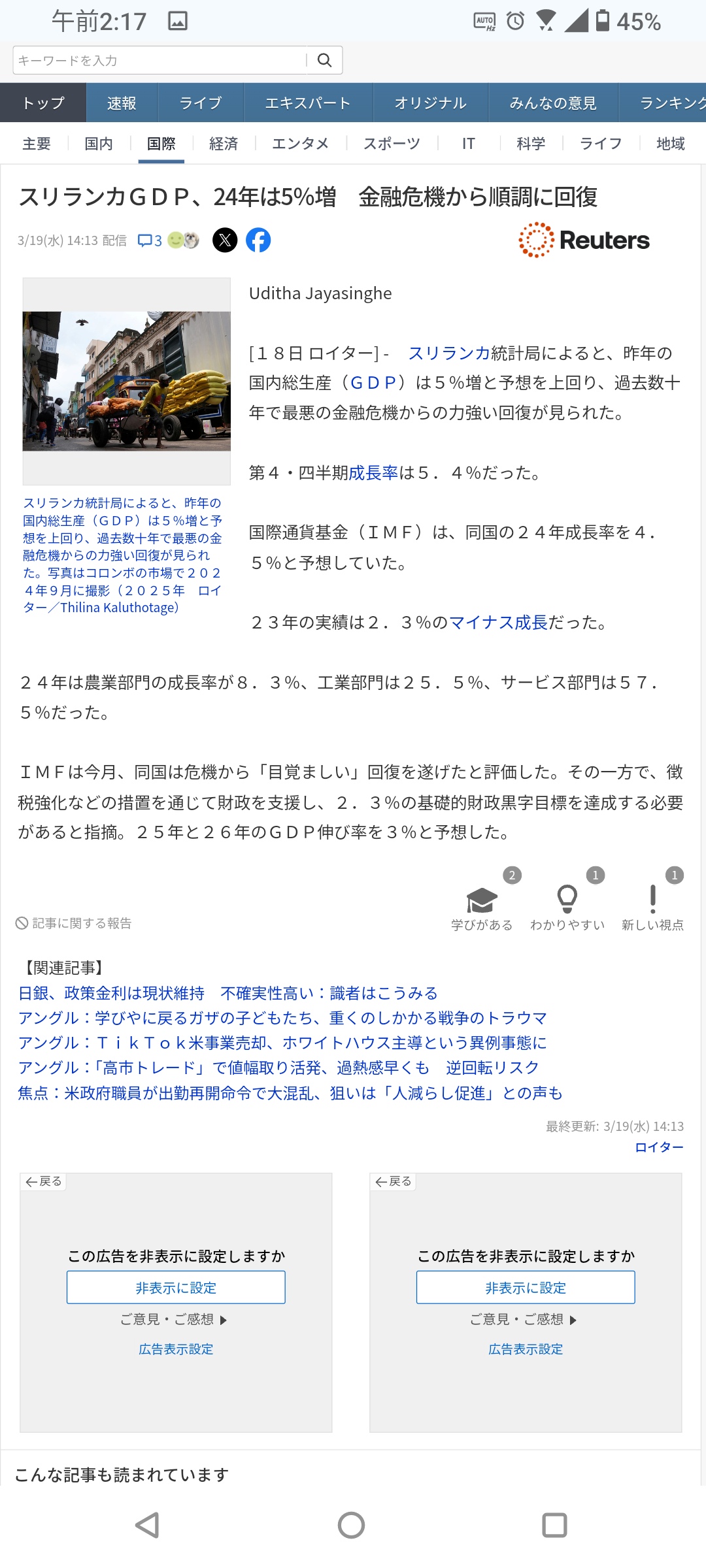Open related article about 日銀 policy rate
The width and height of the screenshot is (706, 1568).
[x=227, y=993]
